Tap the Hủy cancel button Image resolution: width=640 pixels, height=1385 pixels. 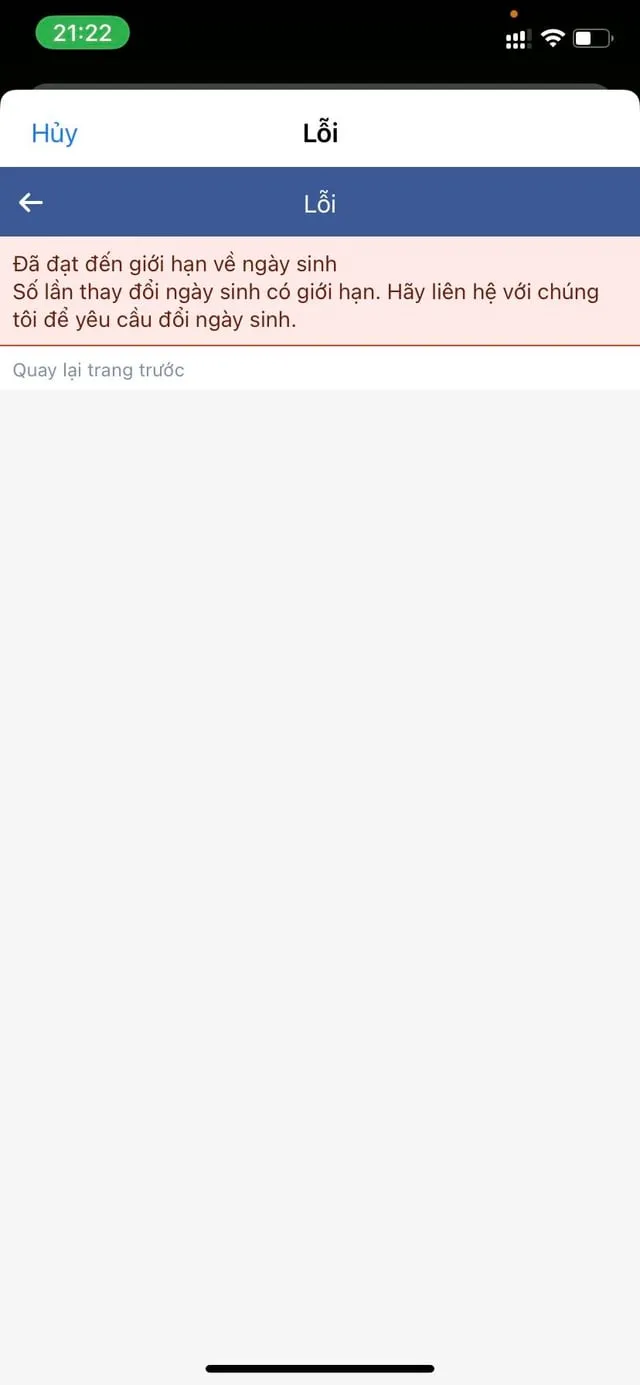click(54, 134)
